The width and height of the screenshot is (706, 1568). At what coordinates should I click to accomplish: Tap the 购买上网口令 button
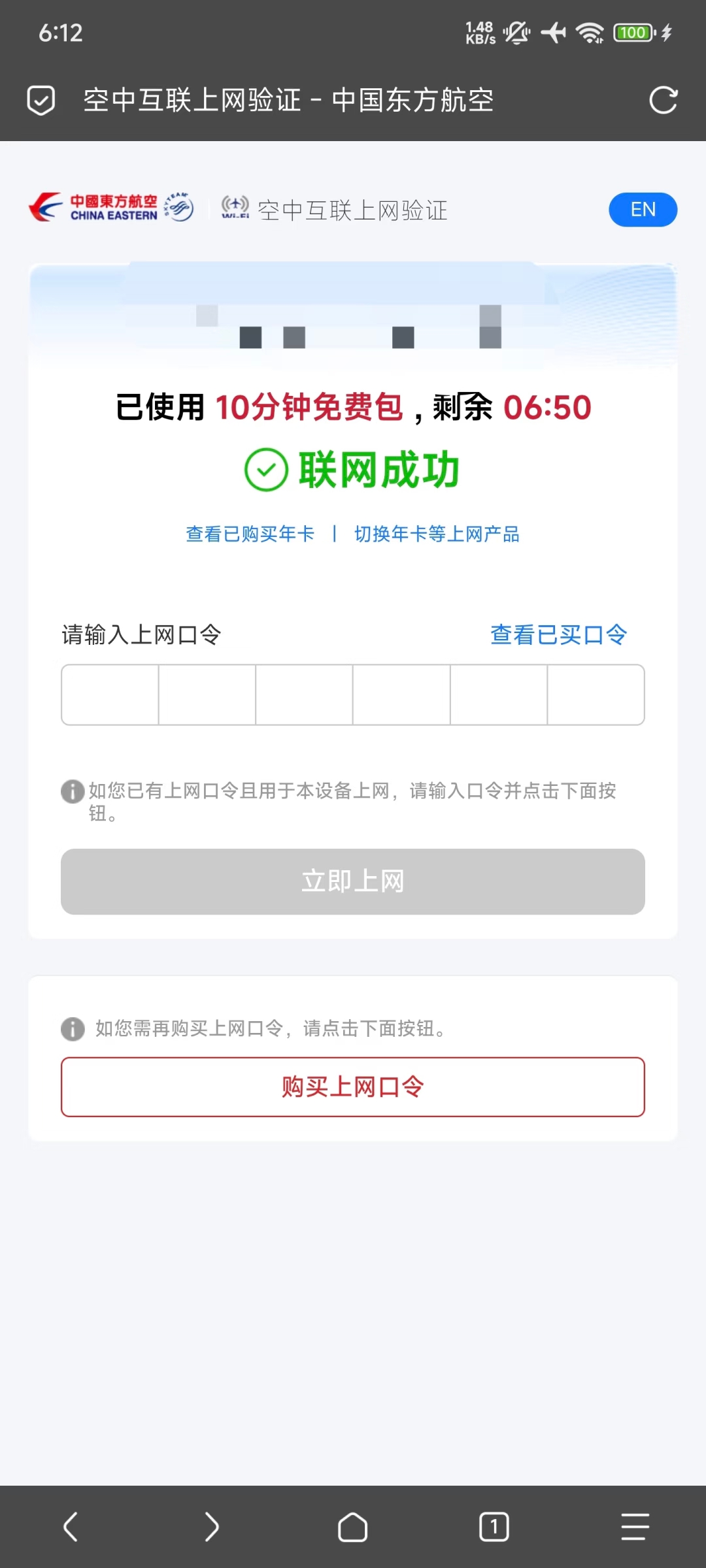click(353, 1086)
